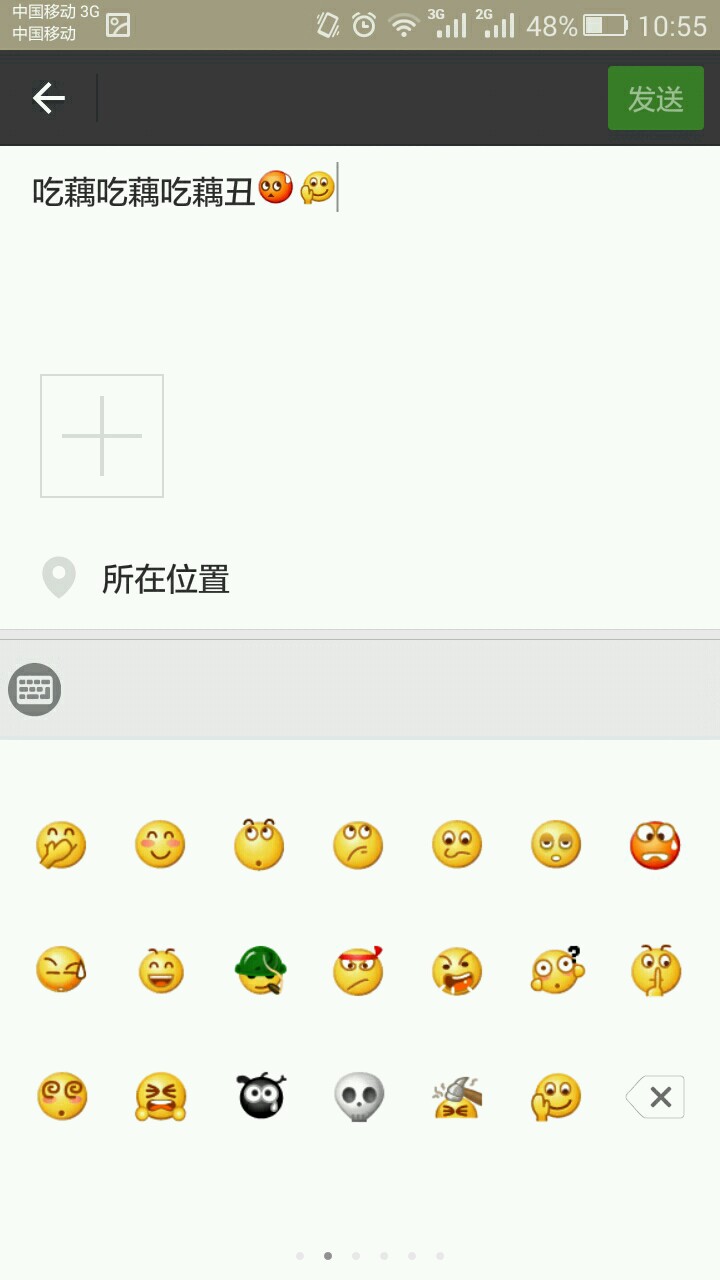
Task: Insert the blushing smile emoji
Action: (160, 845)
